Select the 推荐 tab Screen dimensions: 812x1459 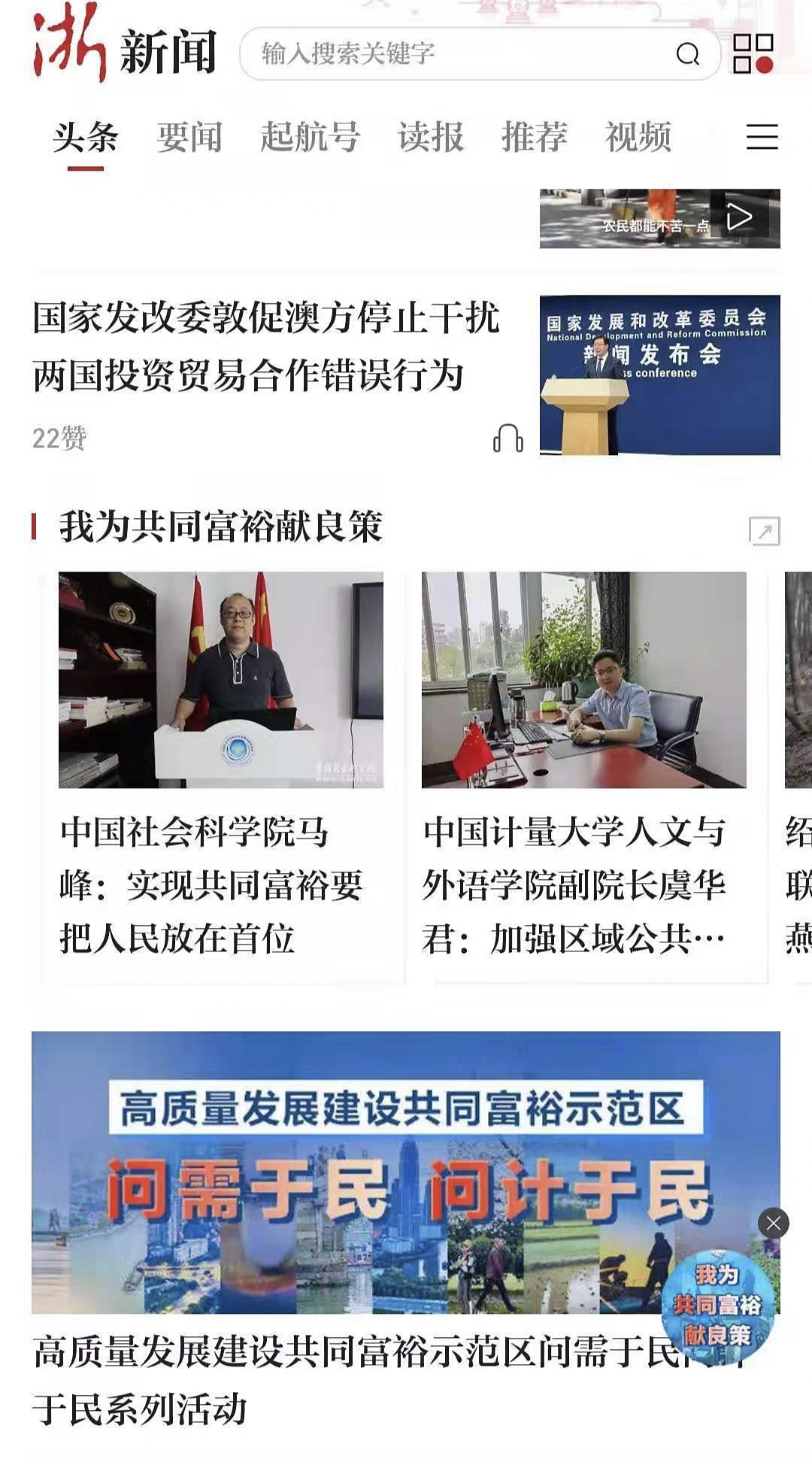535,137
